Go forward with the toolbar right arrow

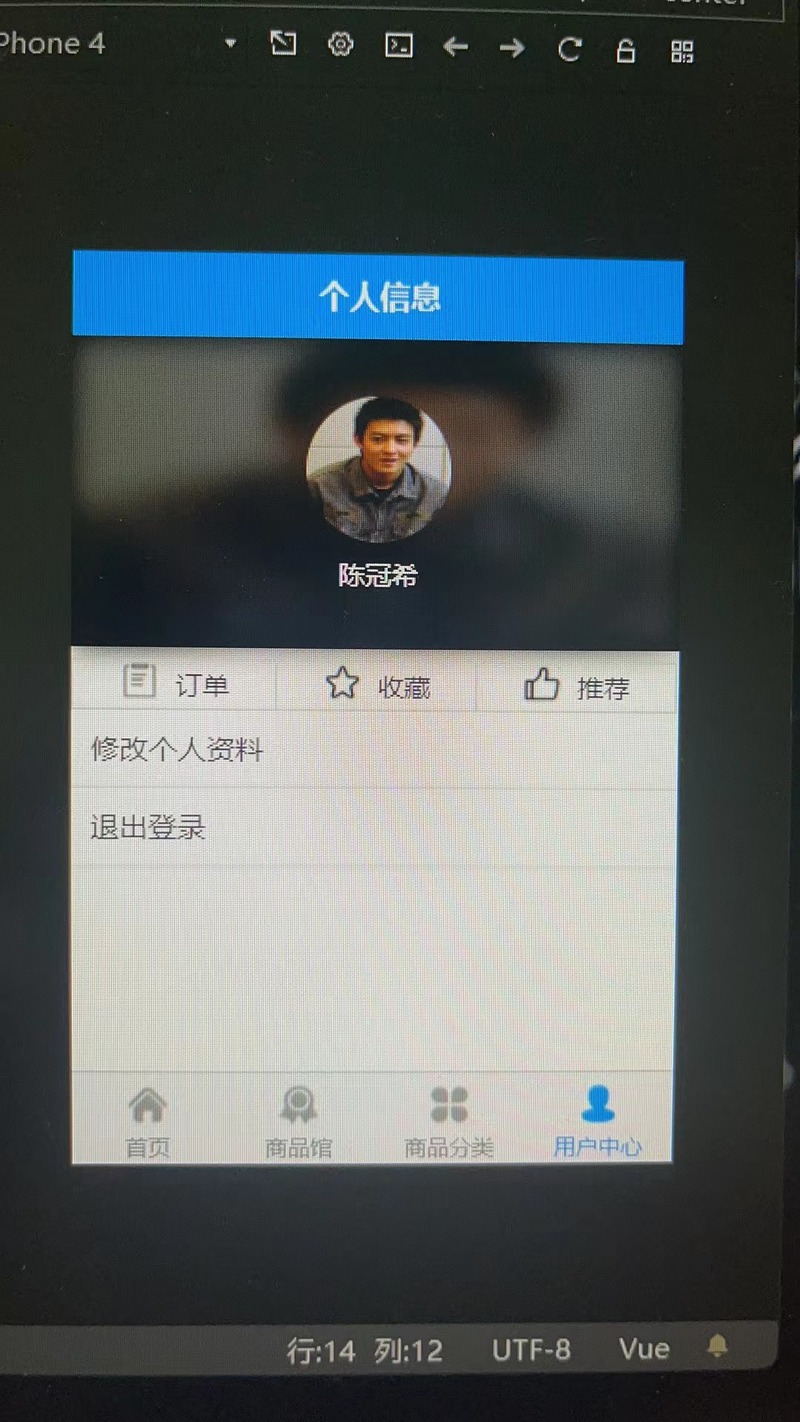(512, 48)
